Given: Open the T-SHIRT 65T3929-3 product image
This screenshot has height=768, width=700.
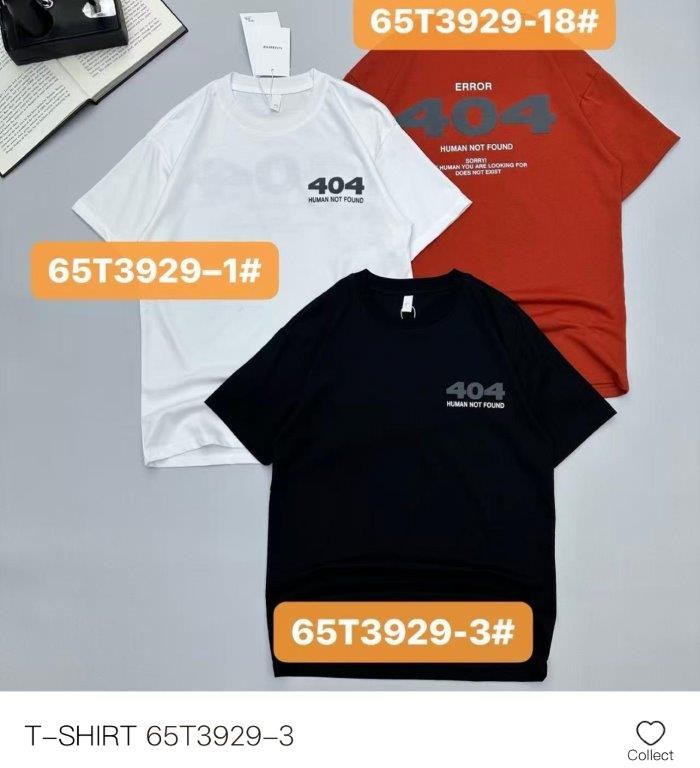Looking at the screenshot, I should [x=350, y=345].
